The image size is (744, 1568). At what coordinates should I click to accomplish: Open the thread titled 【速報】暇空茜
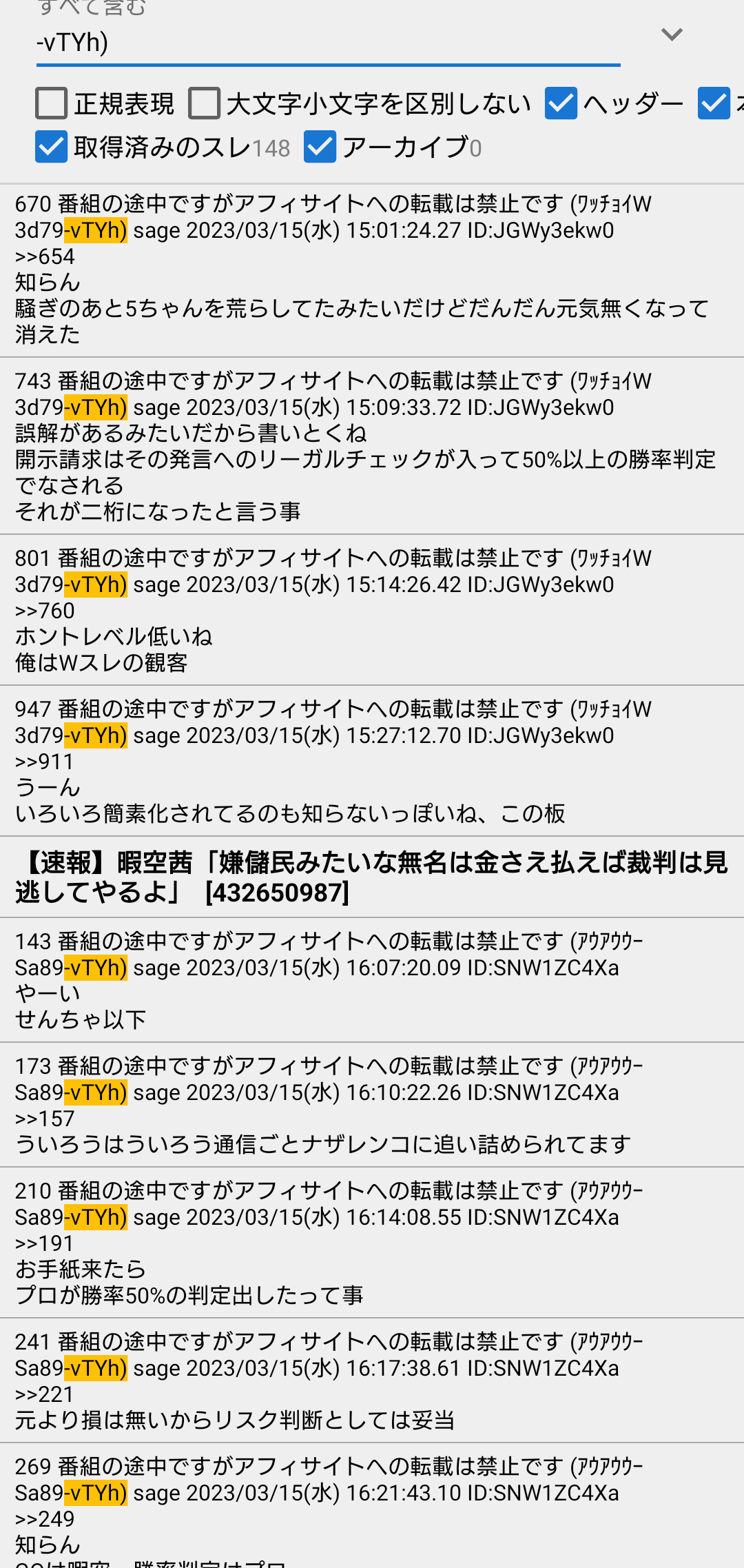(x=372, y=877)
